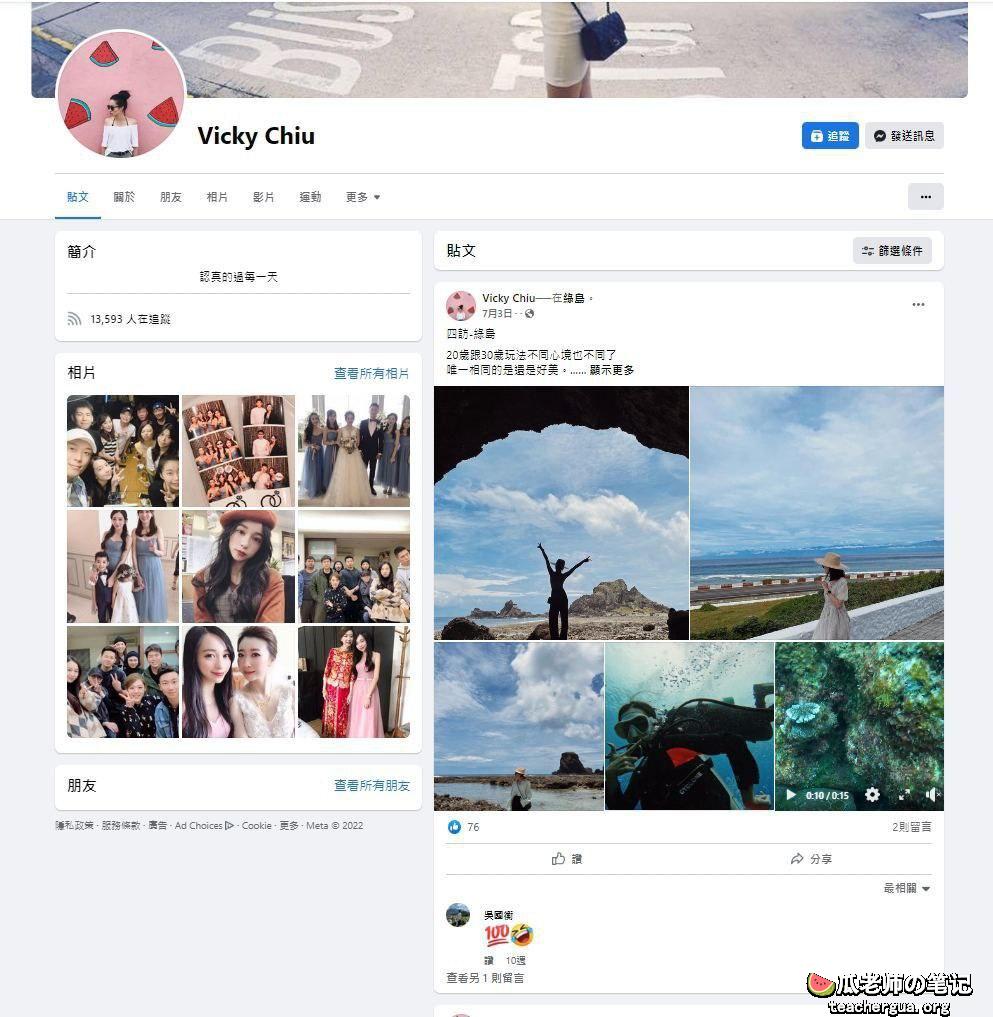Viewport: 993px width, 1017px height.
Task: Open the 篩選條件 post filter
Action: tap(892, 251)
